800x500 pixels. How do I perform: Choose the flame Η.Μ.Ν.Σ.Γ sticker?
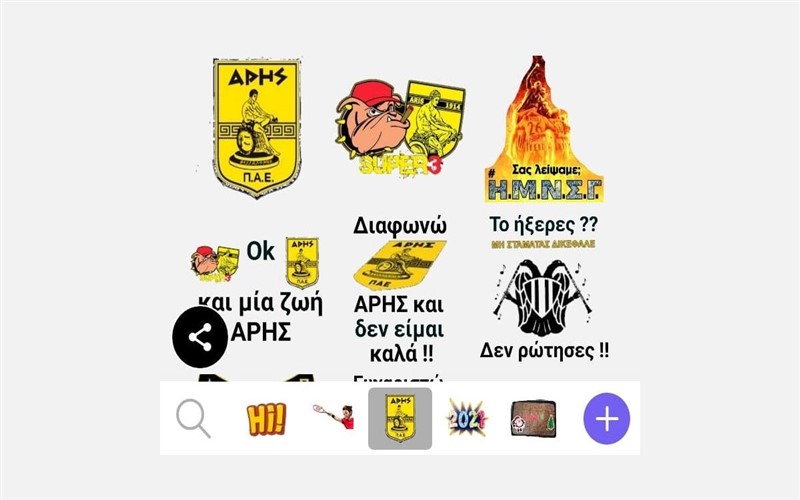[543, 130]
